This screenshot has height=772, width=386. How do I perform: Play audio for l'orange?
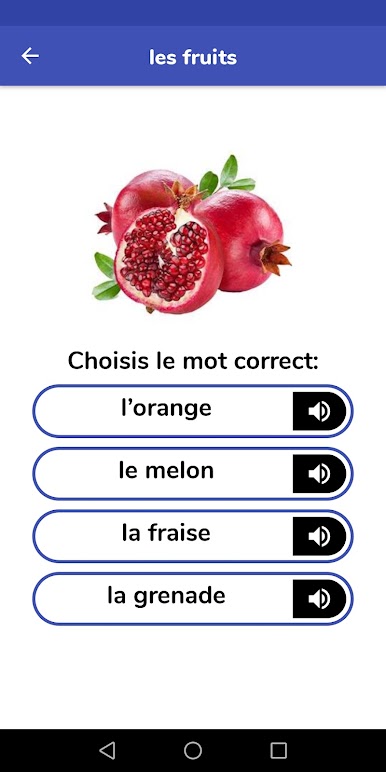(320, 411)
